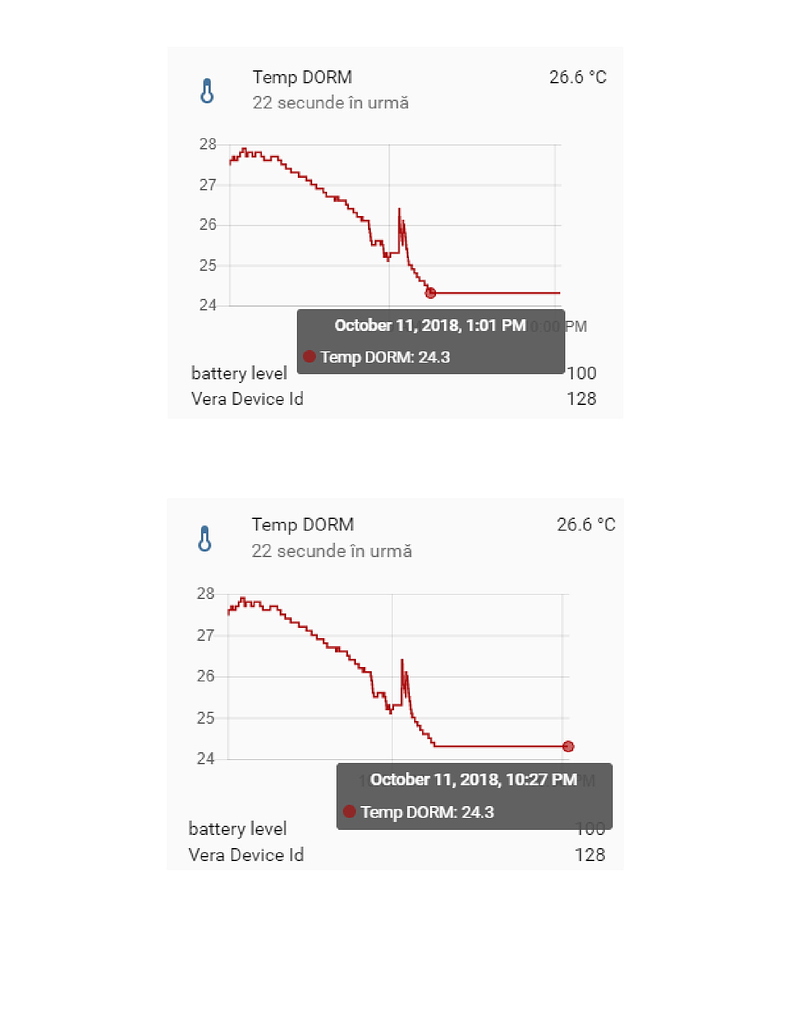Click the 26.6 °C reading on the bottom card

click(x=585, y=524)
